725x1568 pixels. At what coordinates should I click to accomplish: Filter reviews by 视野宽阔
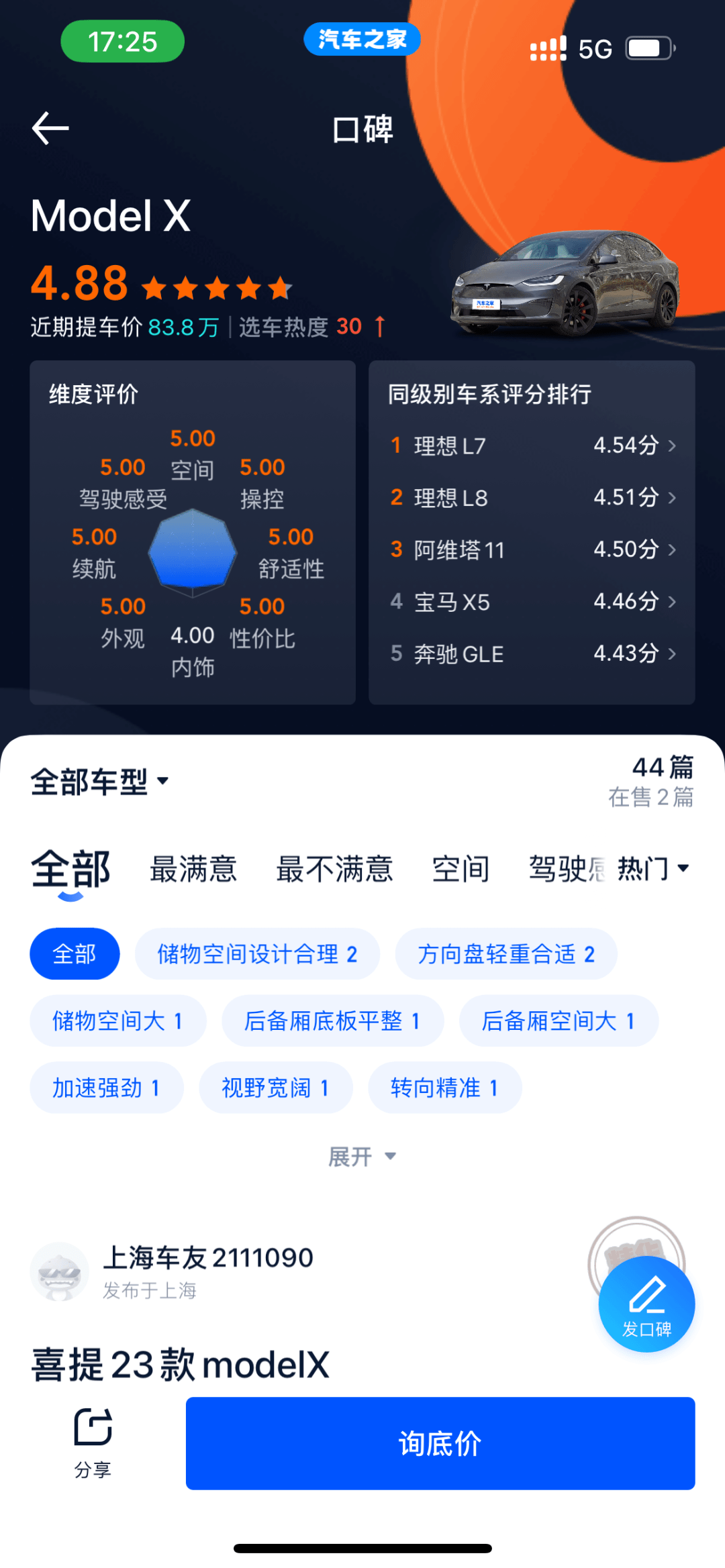pyautogui.click(x=275, y=1088)
